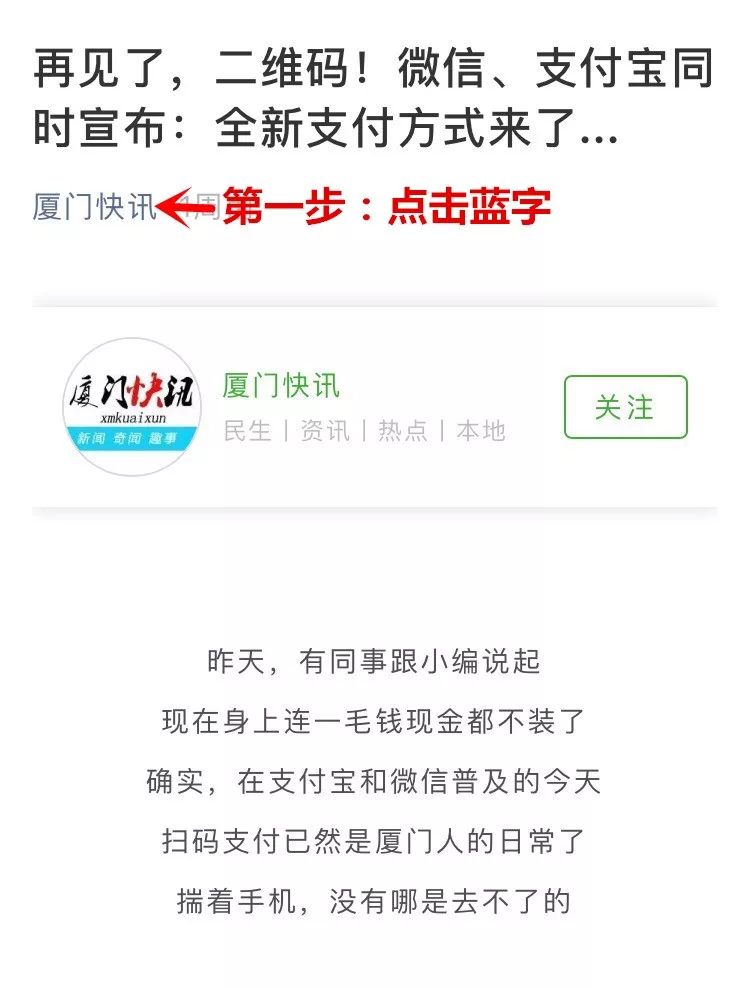Follow 厦门快讯 with the 关注 button

pyautogui.click(x=625, y=407)
